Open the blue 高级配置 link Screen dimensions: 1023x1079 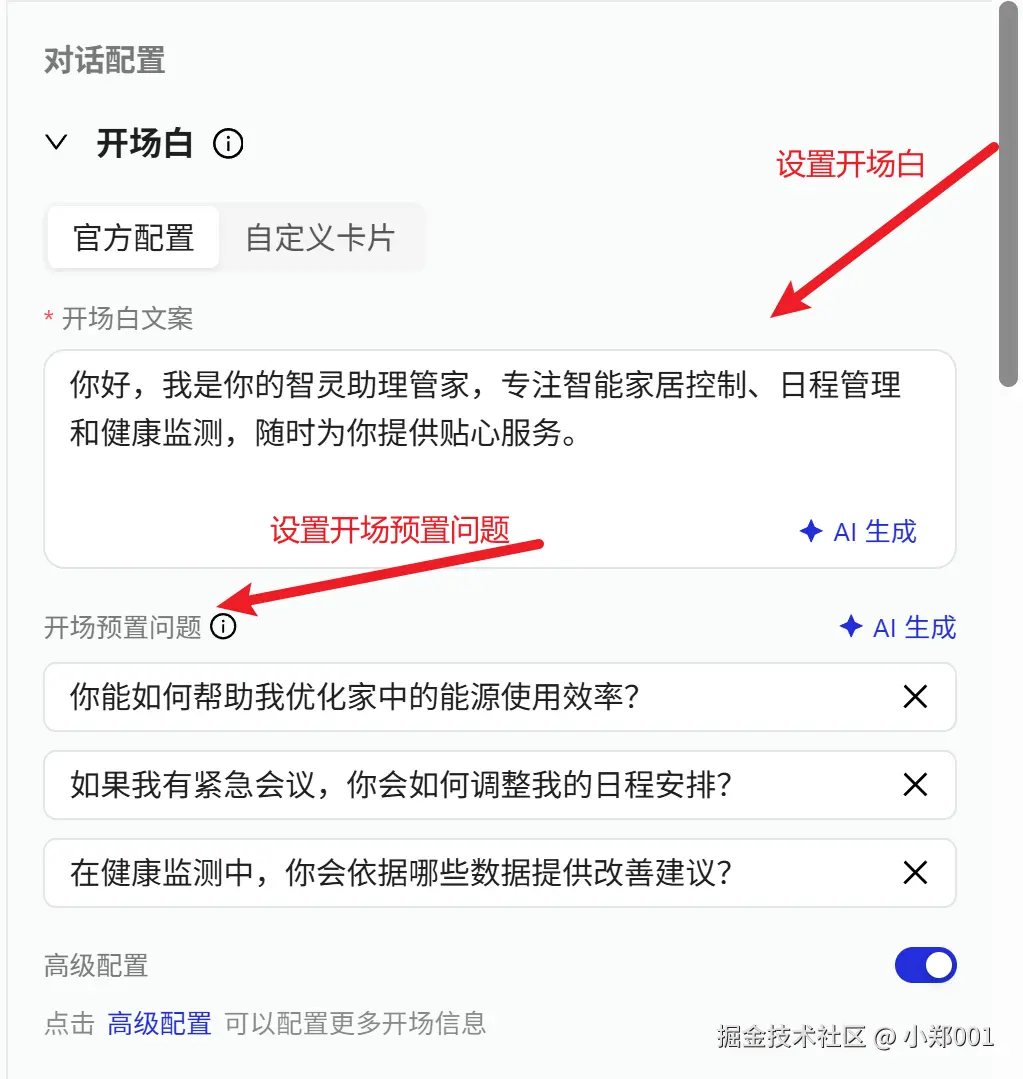coord(160,1024)
